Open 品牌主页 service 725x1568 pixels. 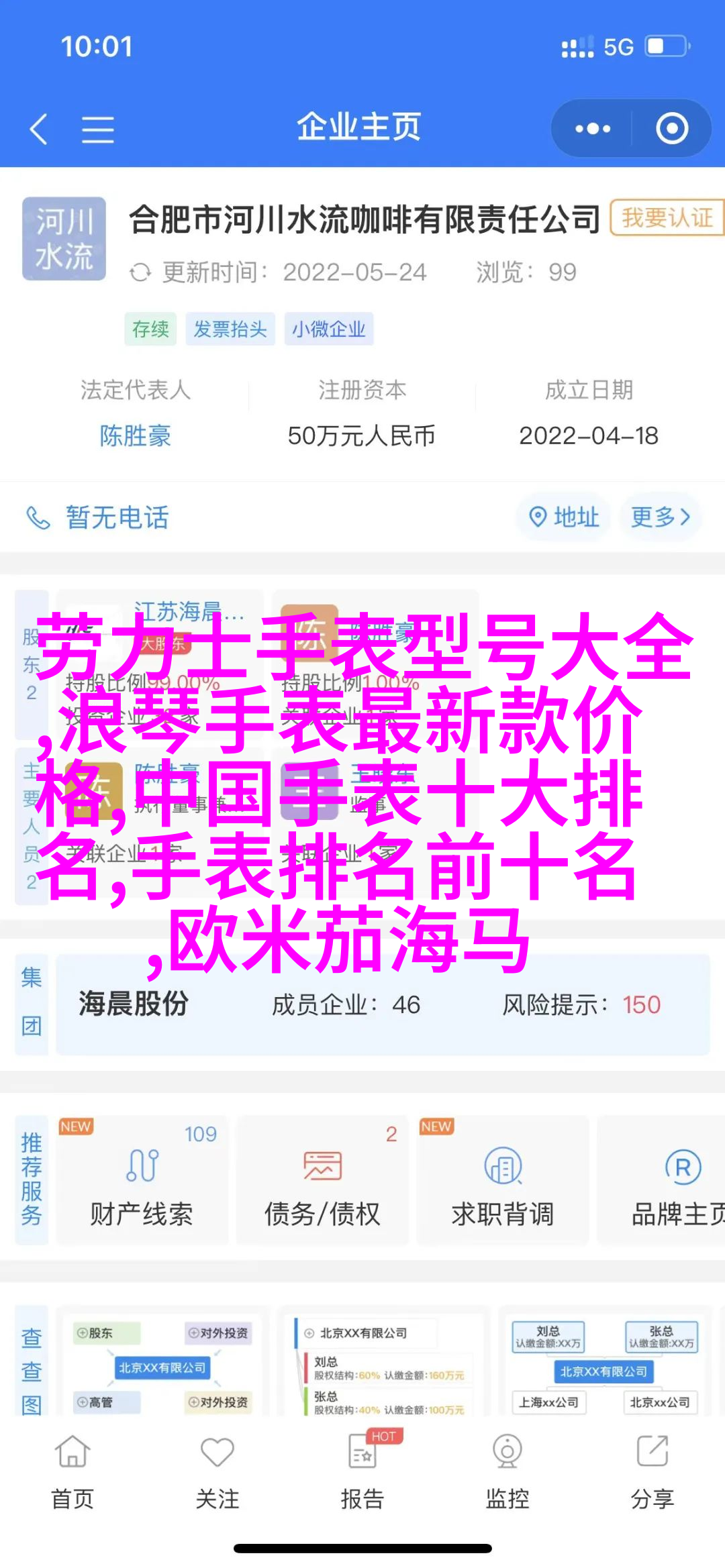click(x=671, y=1182)
